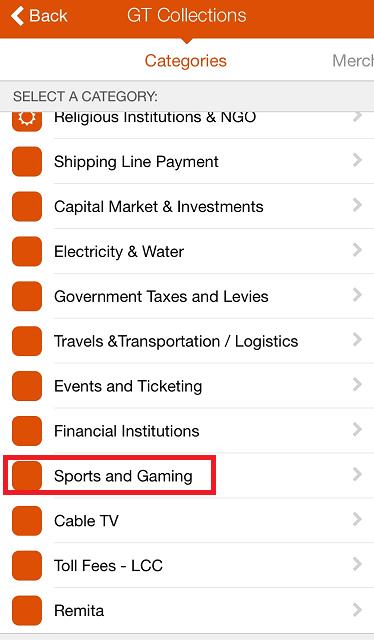
Task: Open Electricity & Water category
Action: pos(187,251)
